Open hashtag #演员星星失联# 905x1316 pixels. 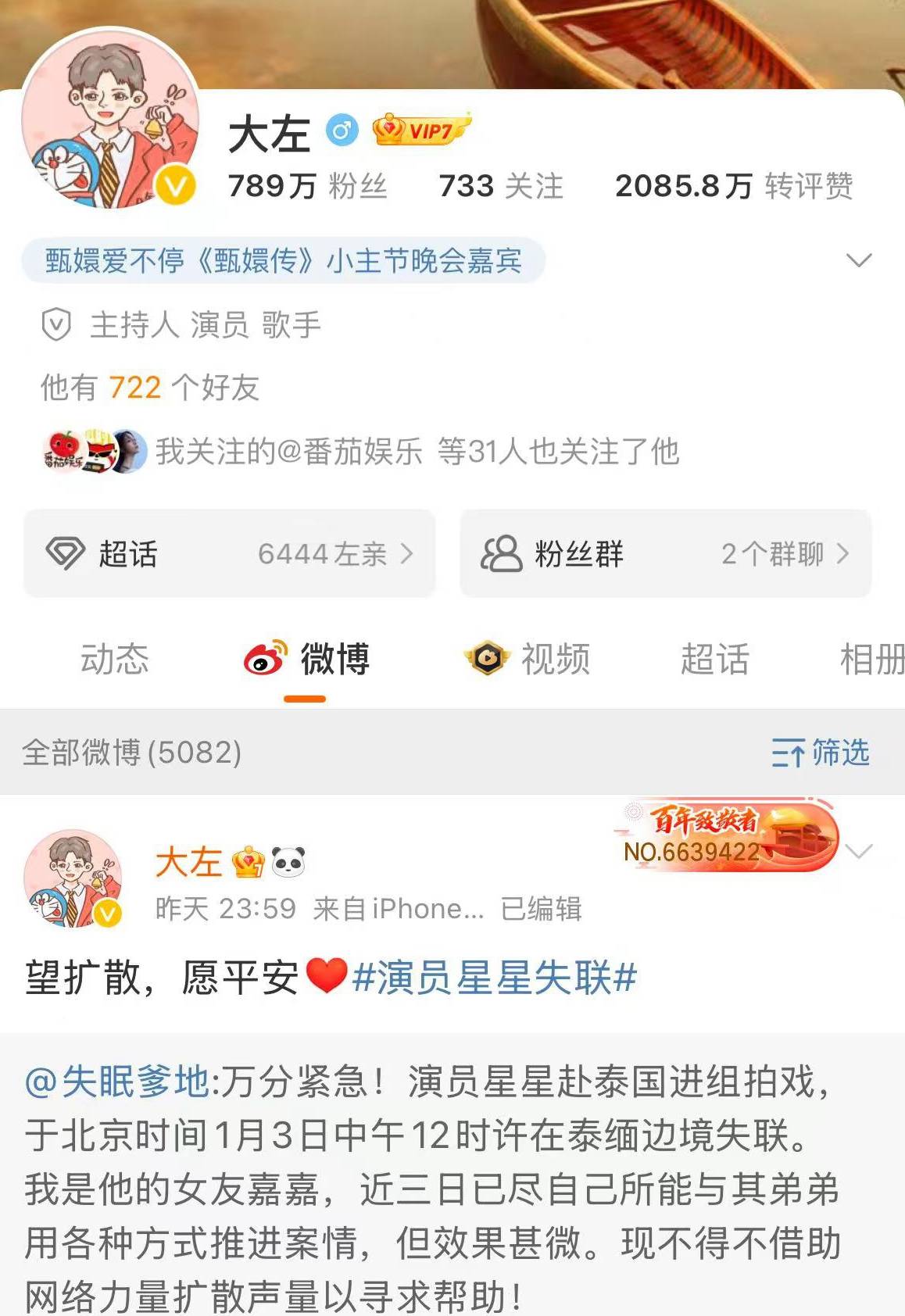494,978
